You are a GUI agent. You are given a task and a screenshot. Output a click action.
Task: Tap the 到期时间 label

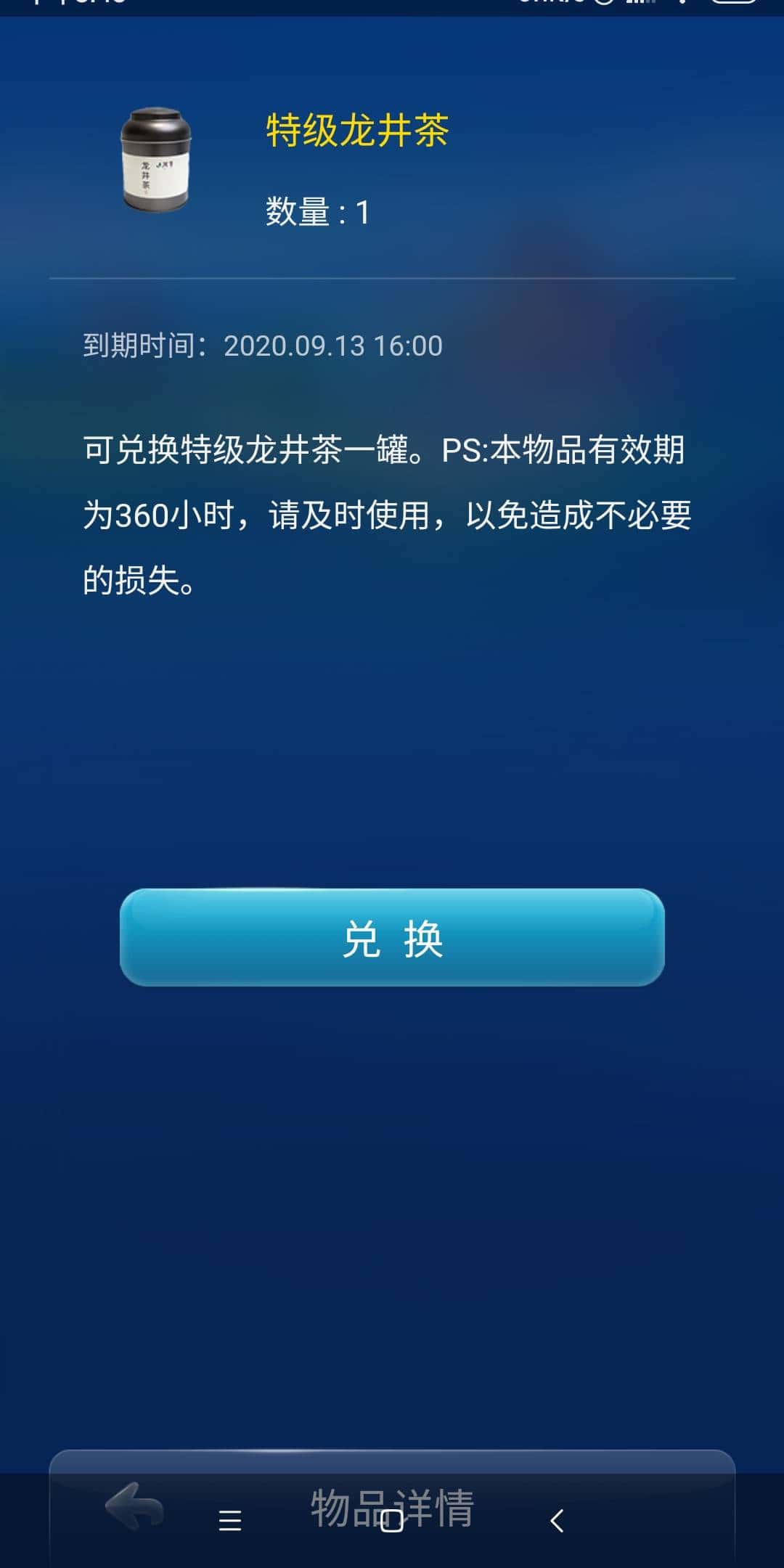[x=142, y=346]
